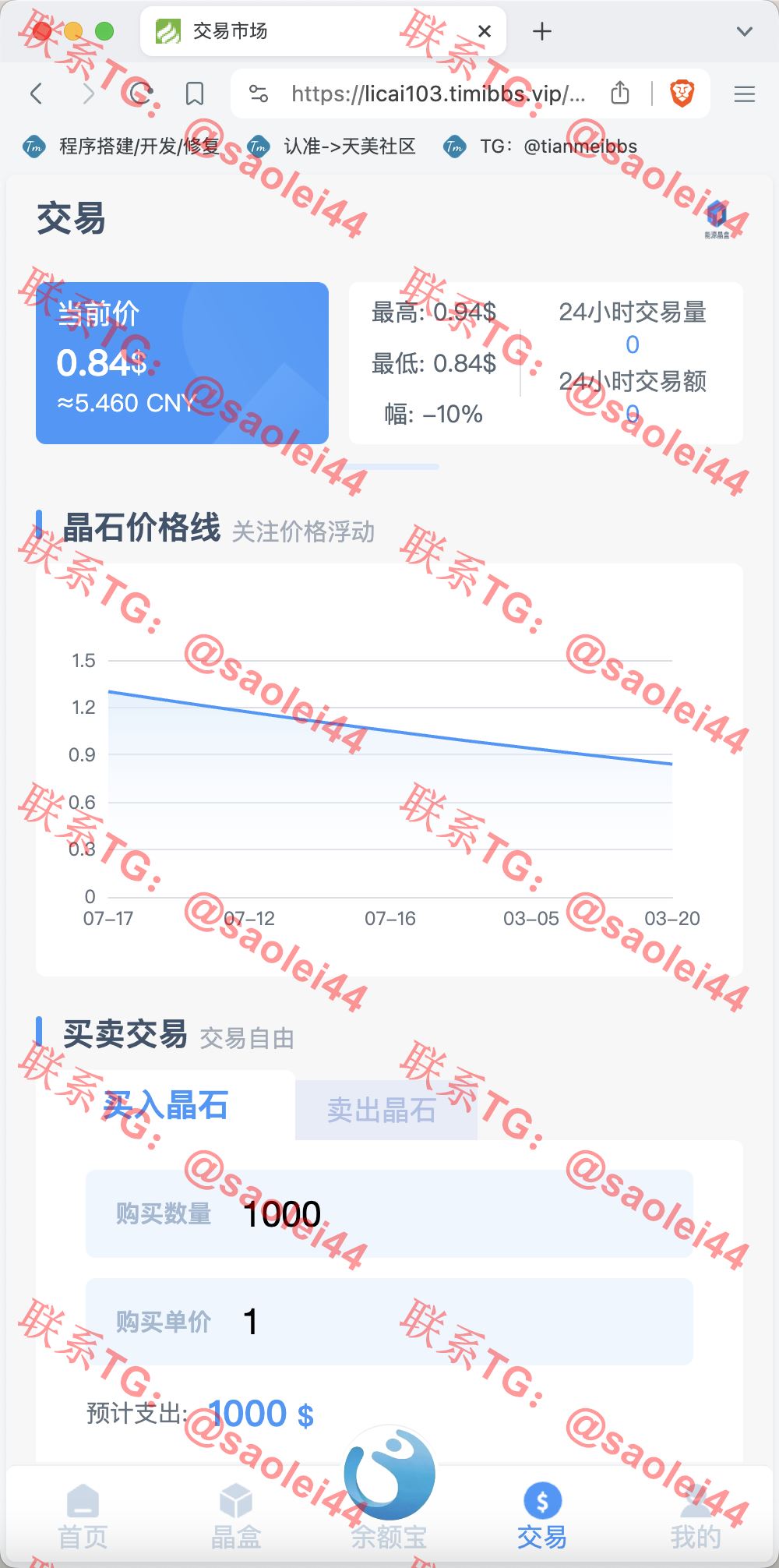Edit the 购买单价 price field

(389, 1321)
